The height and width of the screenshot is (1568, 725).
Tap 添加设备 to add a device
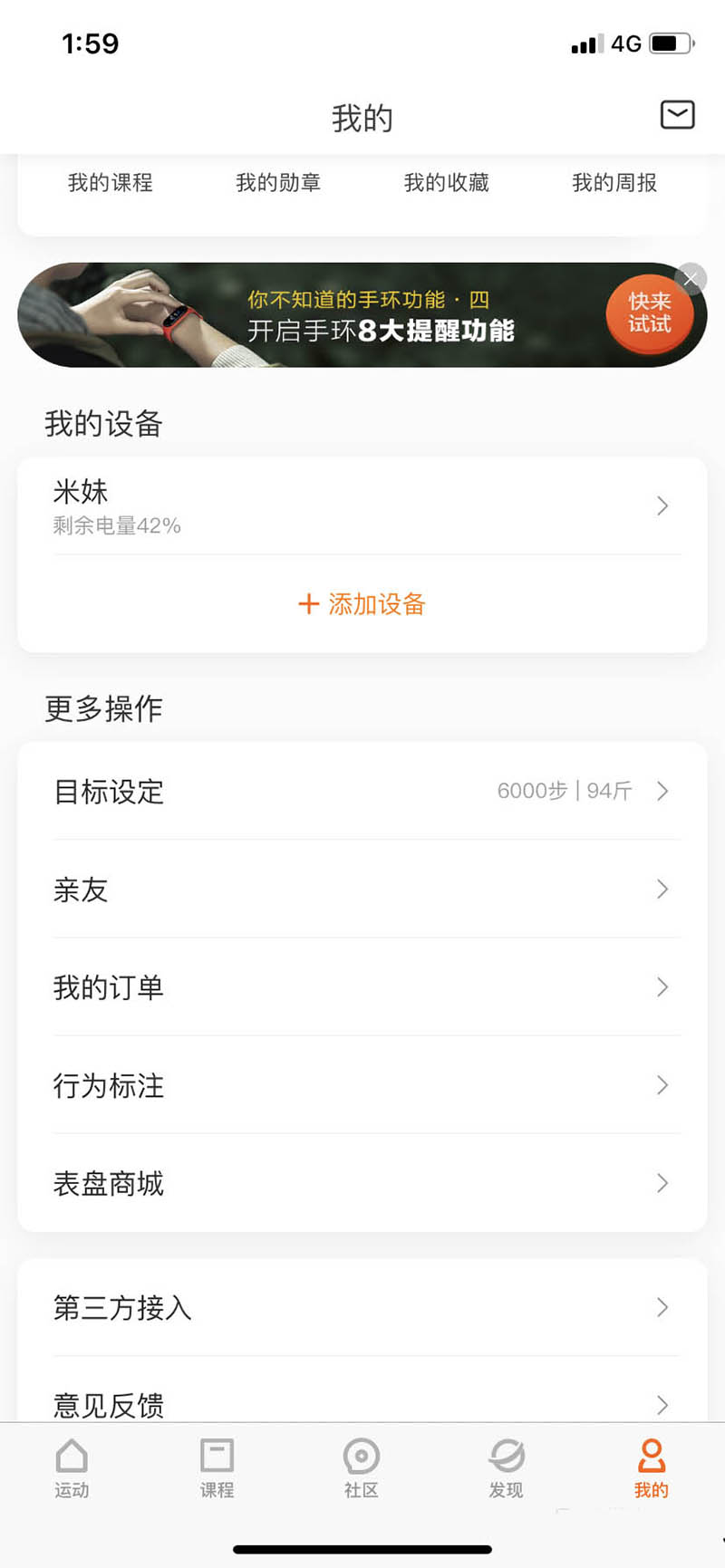tap(362, 604)
